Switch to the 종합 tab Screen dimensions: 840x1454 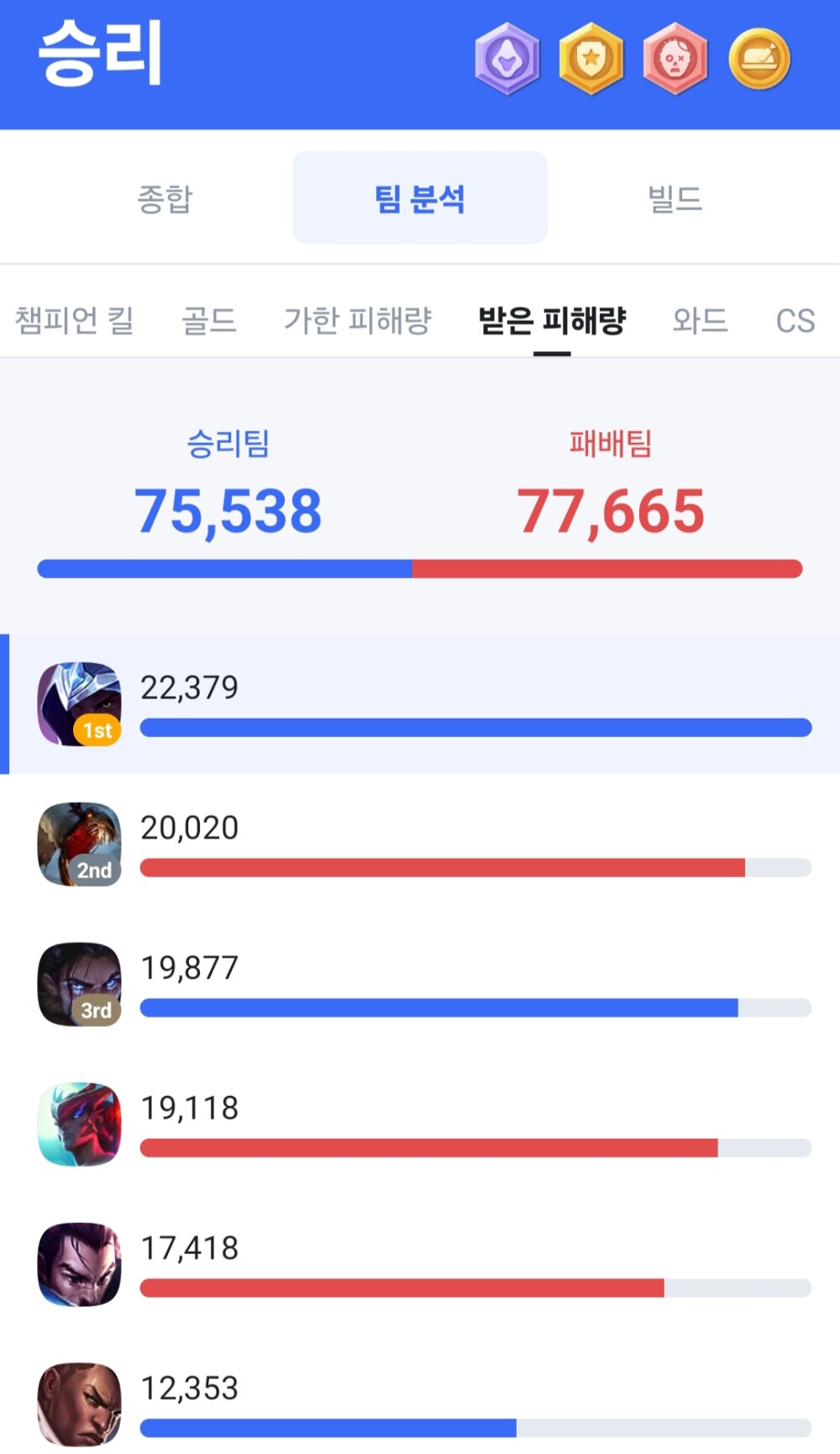click(x=165, y=199)
